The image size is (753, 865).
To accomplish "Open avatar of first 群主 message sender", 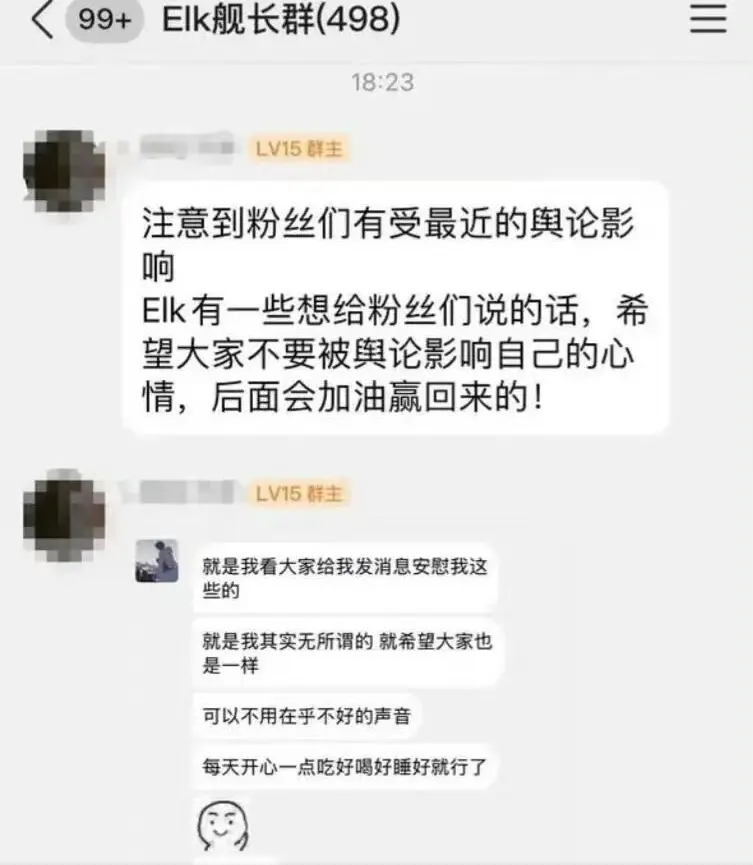I will (x=64, y=169).
